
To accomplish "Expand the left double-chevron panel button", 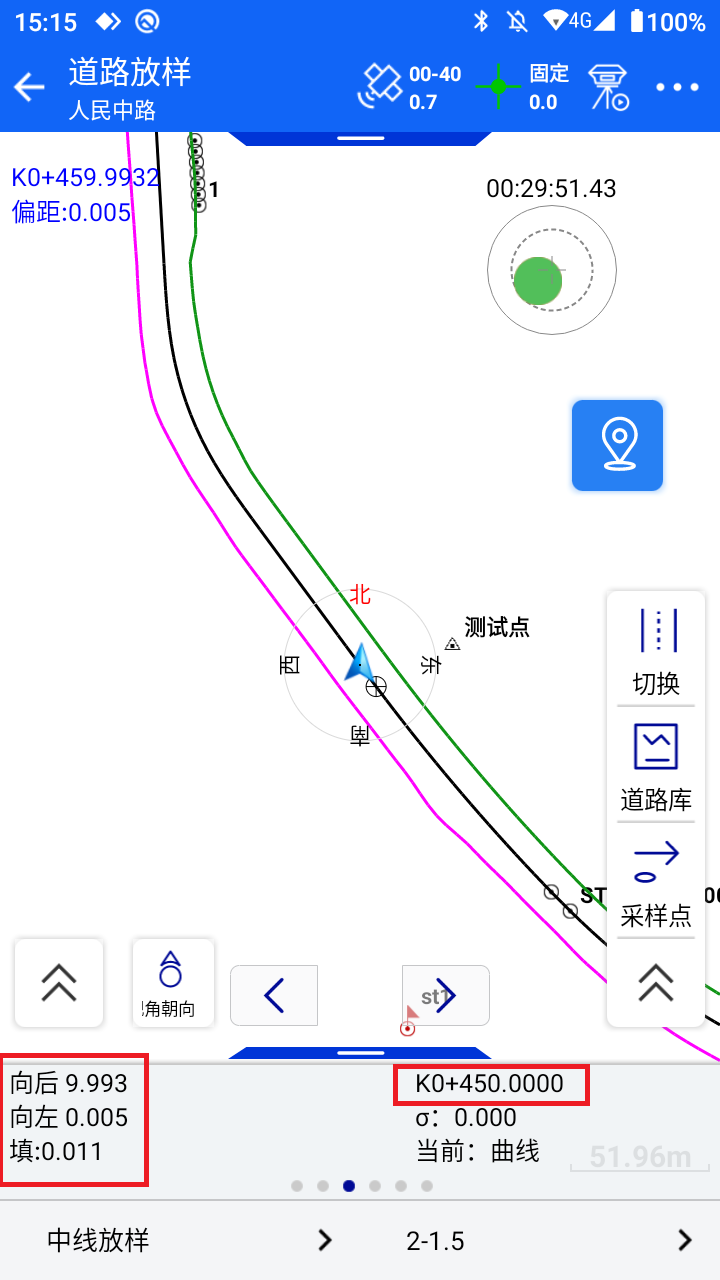I will point(59,983).
